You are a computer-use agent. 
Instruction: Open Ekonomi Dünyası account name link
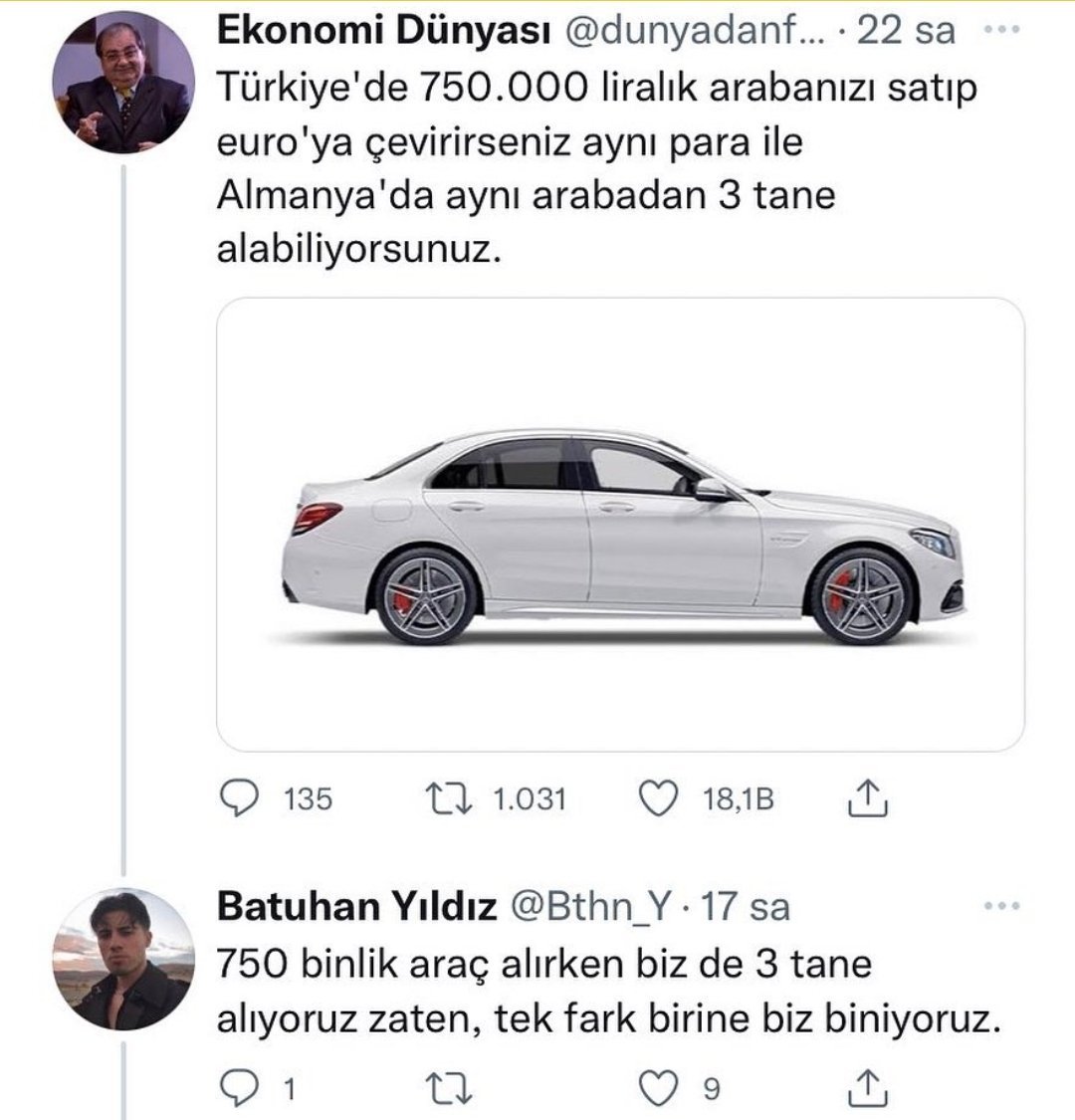(383, 31)
